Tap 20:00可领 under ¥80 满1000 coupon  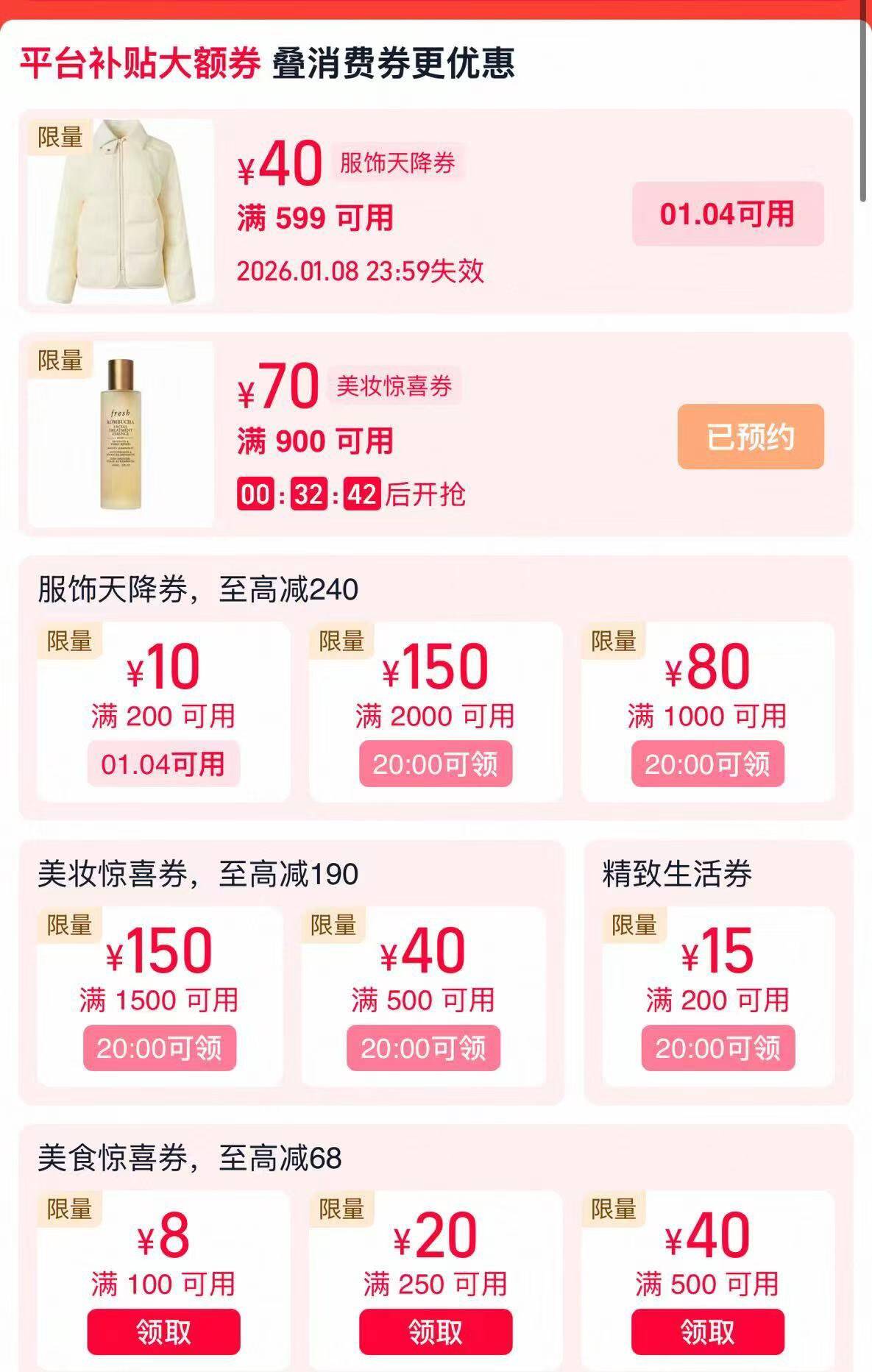(x=707, y=764)
